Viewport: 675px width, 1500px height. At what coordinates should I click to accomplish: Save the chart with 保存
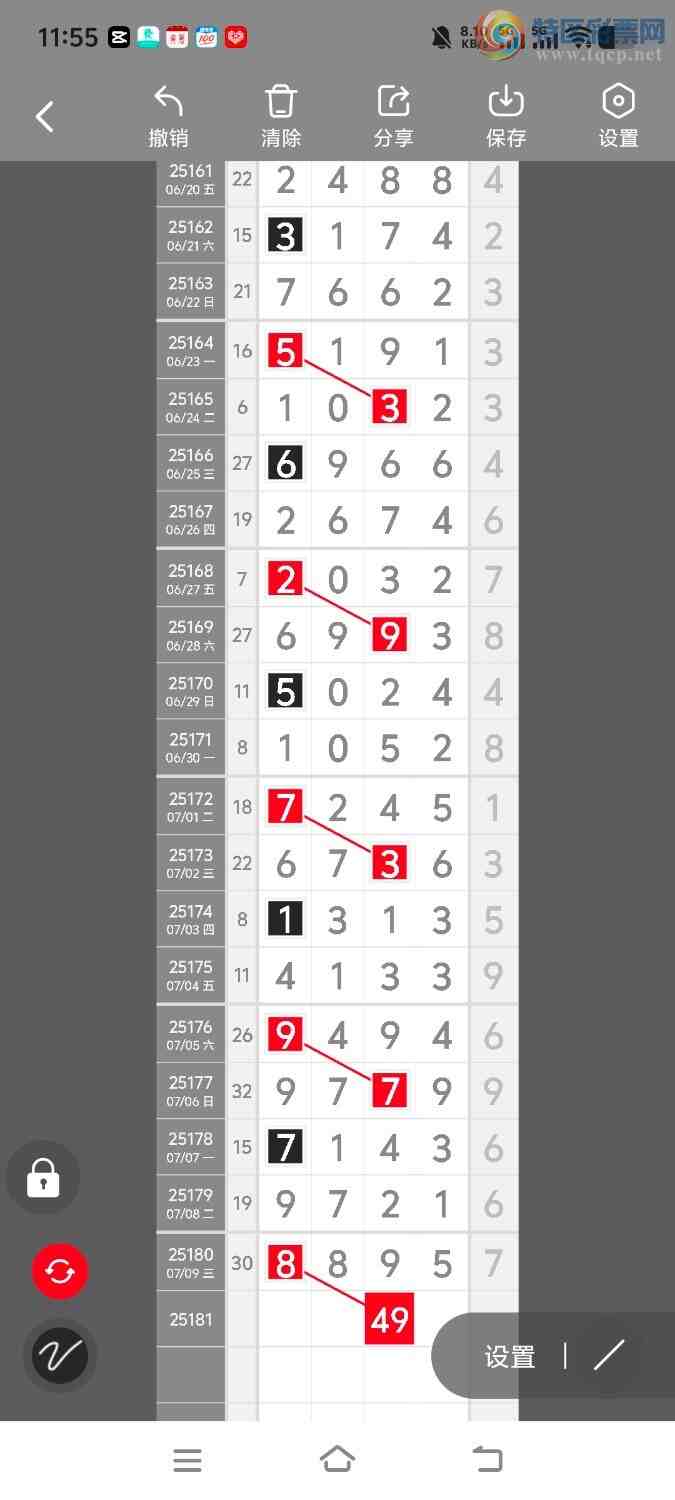506,117
